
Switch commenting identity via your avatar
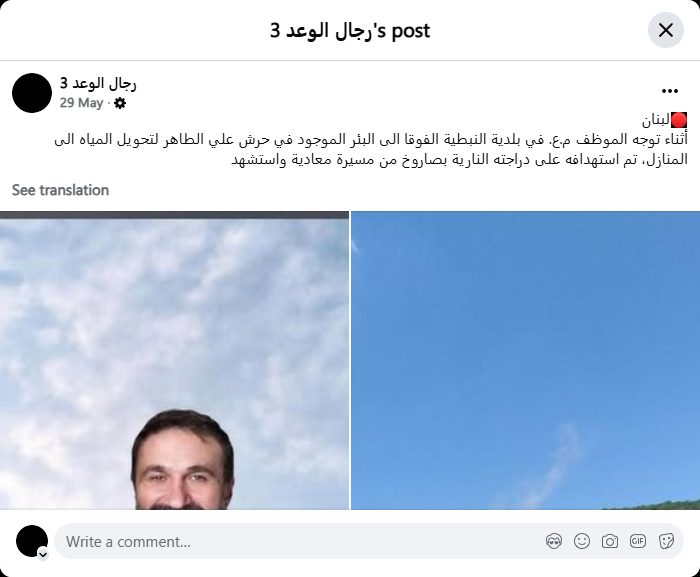tap(32, 541)
